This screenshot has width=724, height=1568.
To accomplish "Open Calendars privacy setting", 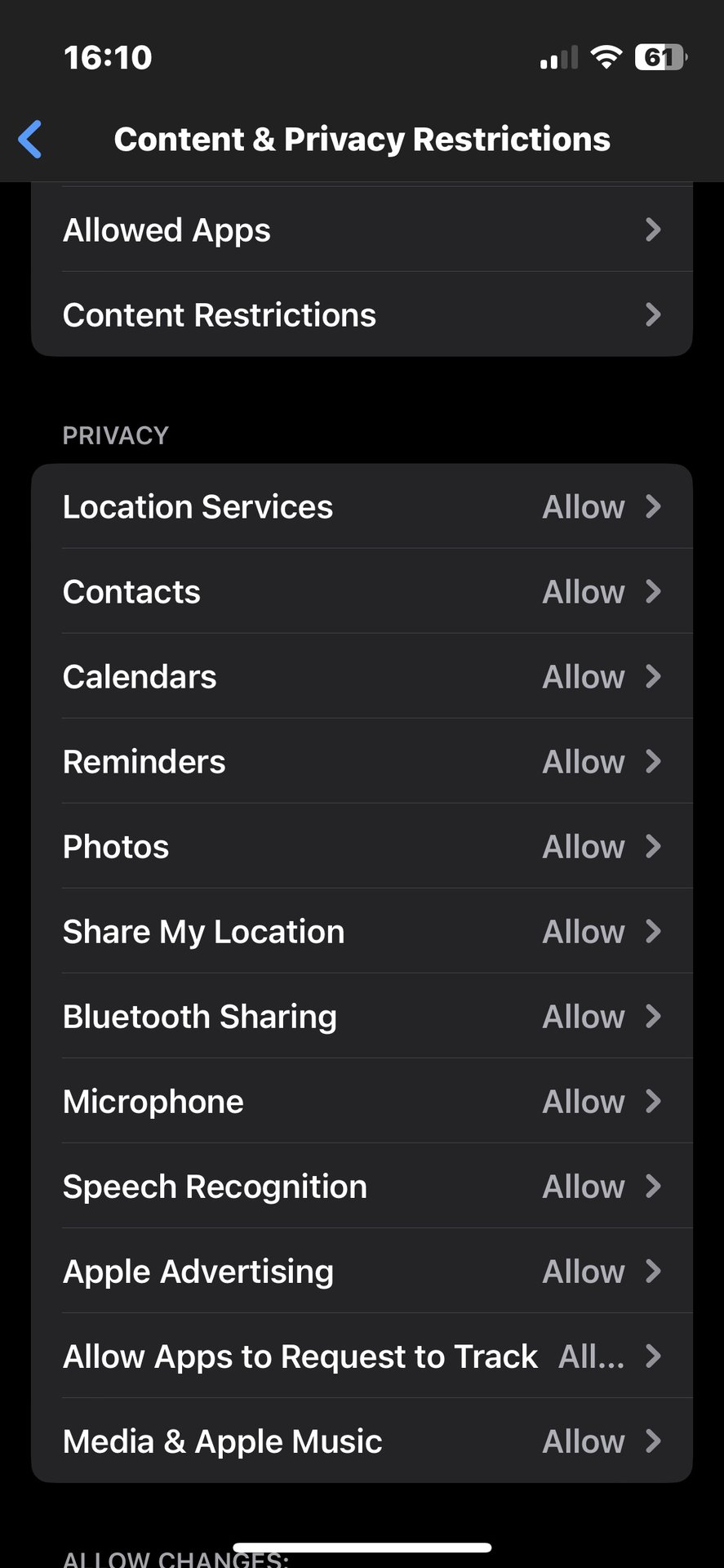I will (x=362, y=677).
